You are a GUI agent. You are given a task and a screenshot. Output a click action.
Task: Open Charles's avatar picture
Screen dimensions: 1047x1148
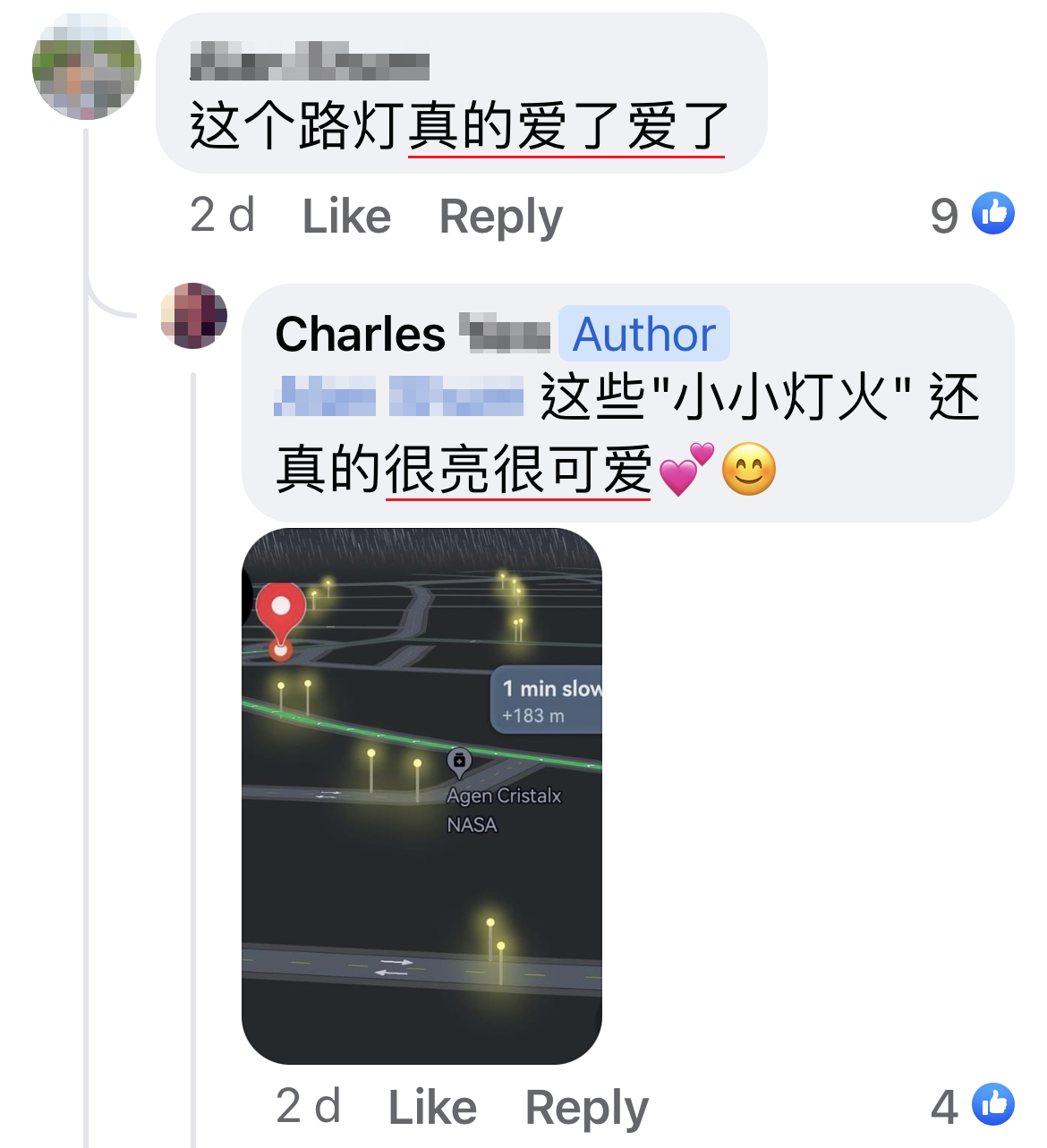click(x=193, y=316)
